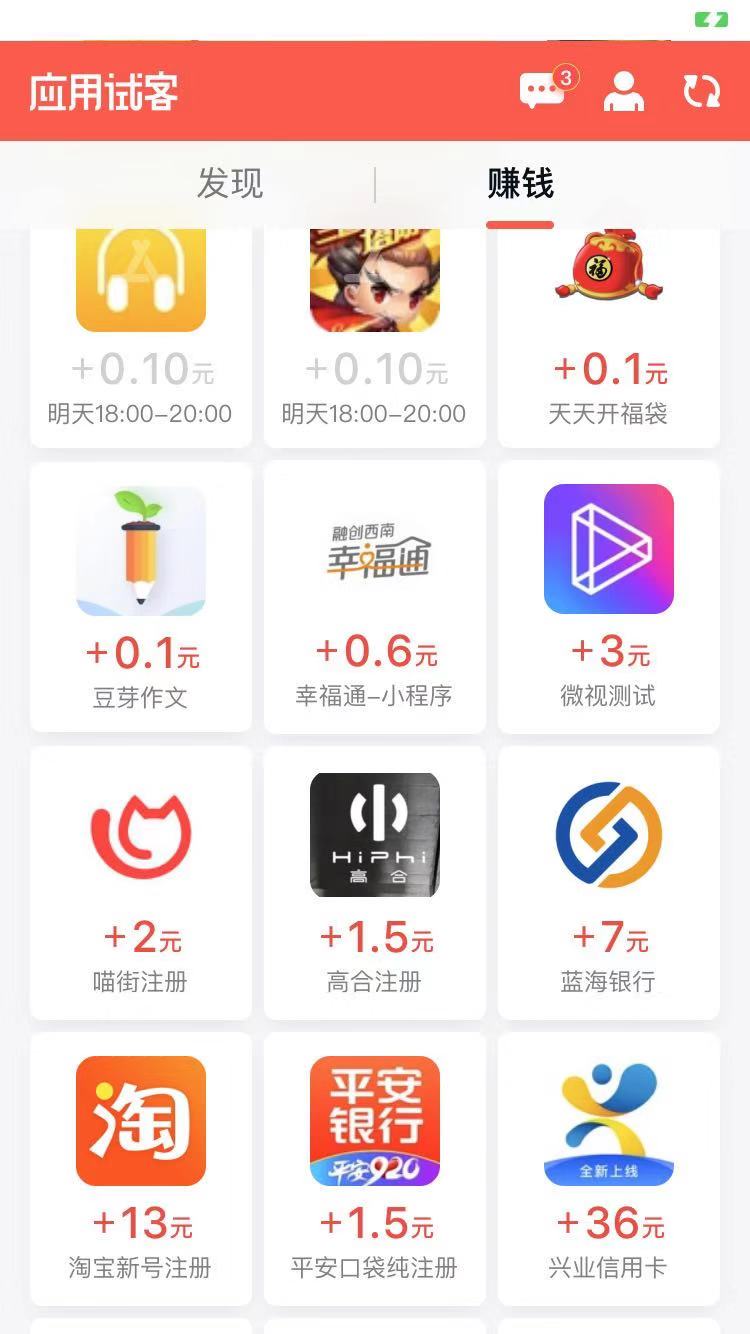The width and height of the screenshot is (750, 1334).
Task: Open the 喵街注册 cat logo icon
Action: click(141, 835)
